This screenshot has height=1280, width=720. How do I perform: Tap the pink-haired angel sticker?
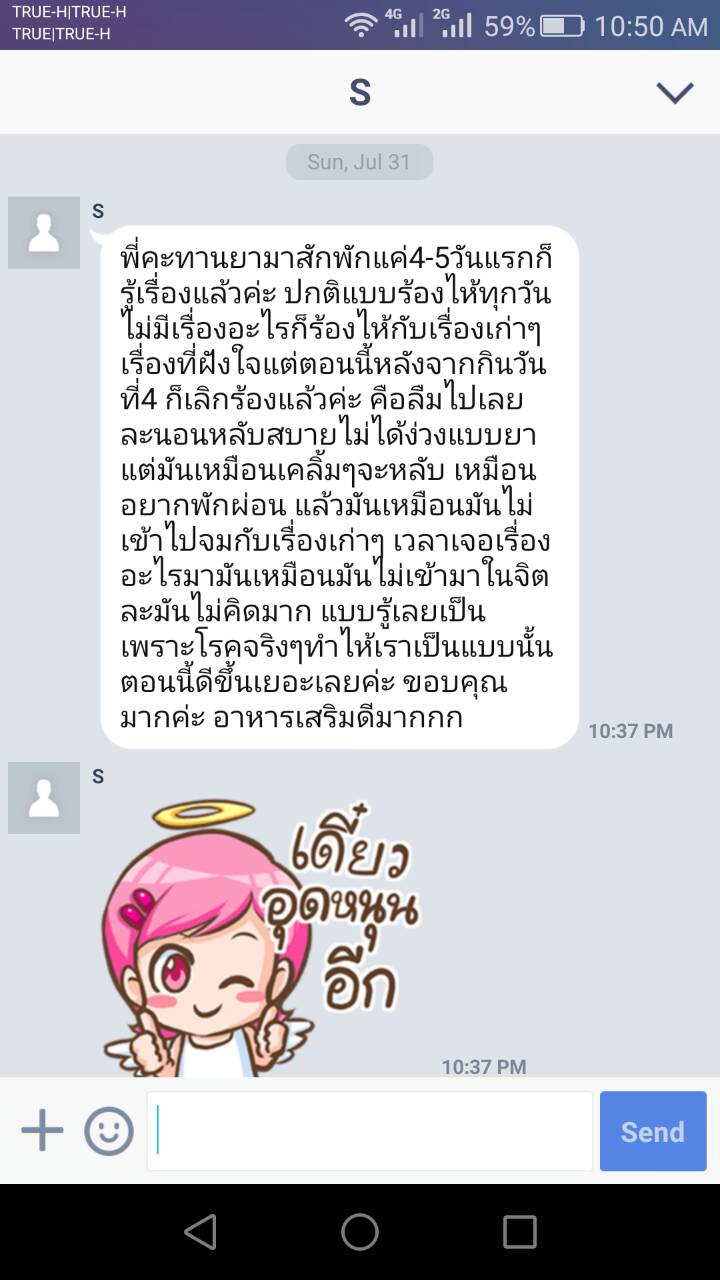click(x=260, y=935)
